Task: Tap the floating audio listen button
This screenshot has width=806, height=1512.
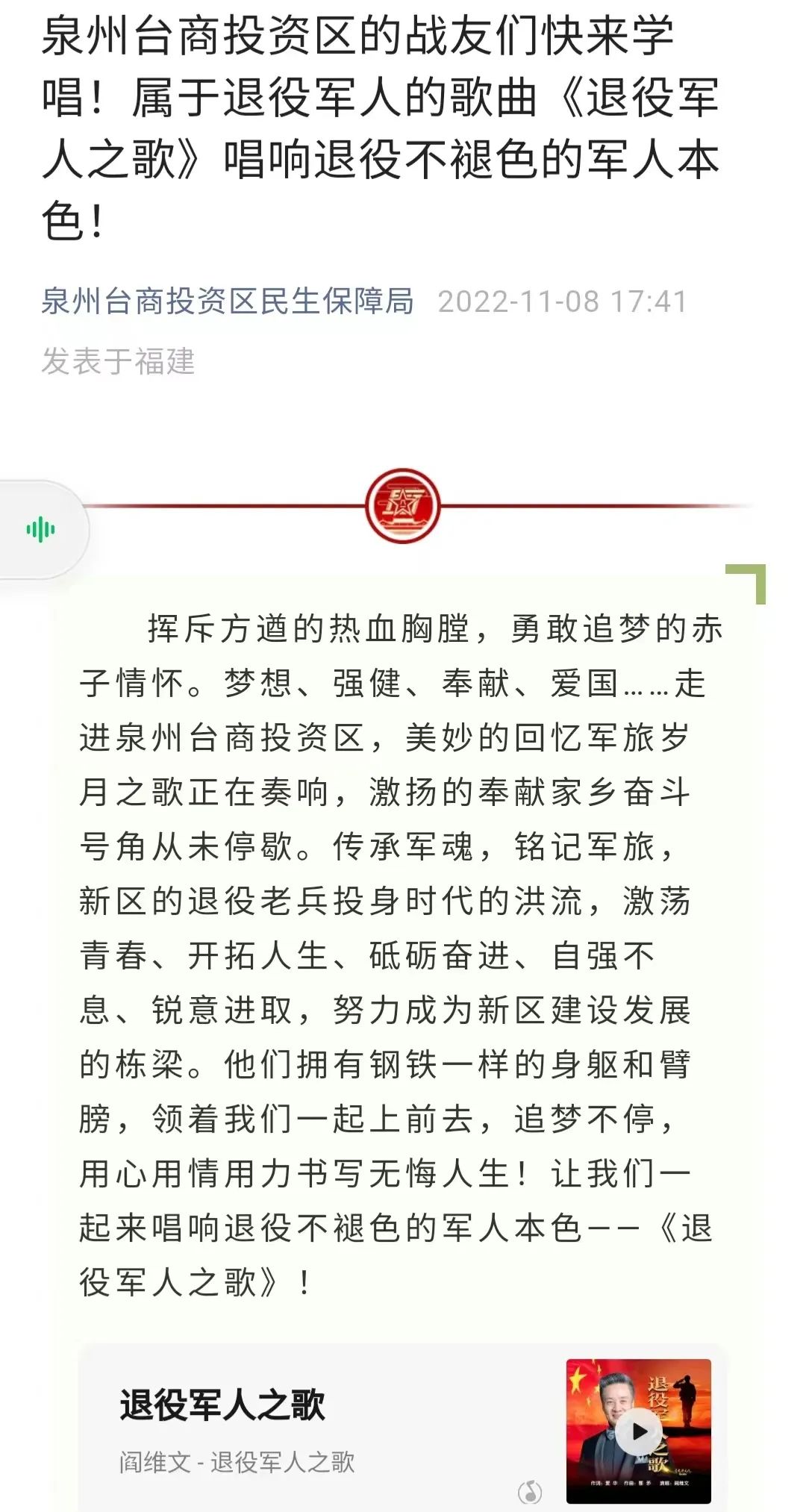Action: pyautogui.click(x=41, y=530)
